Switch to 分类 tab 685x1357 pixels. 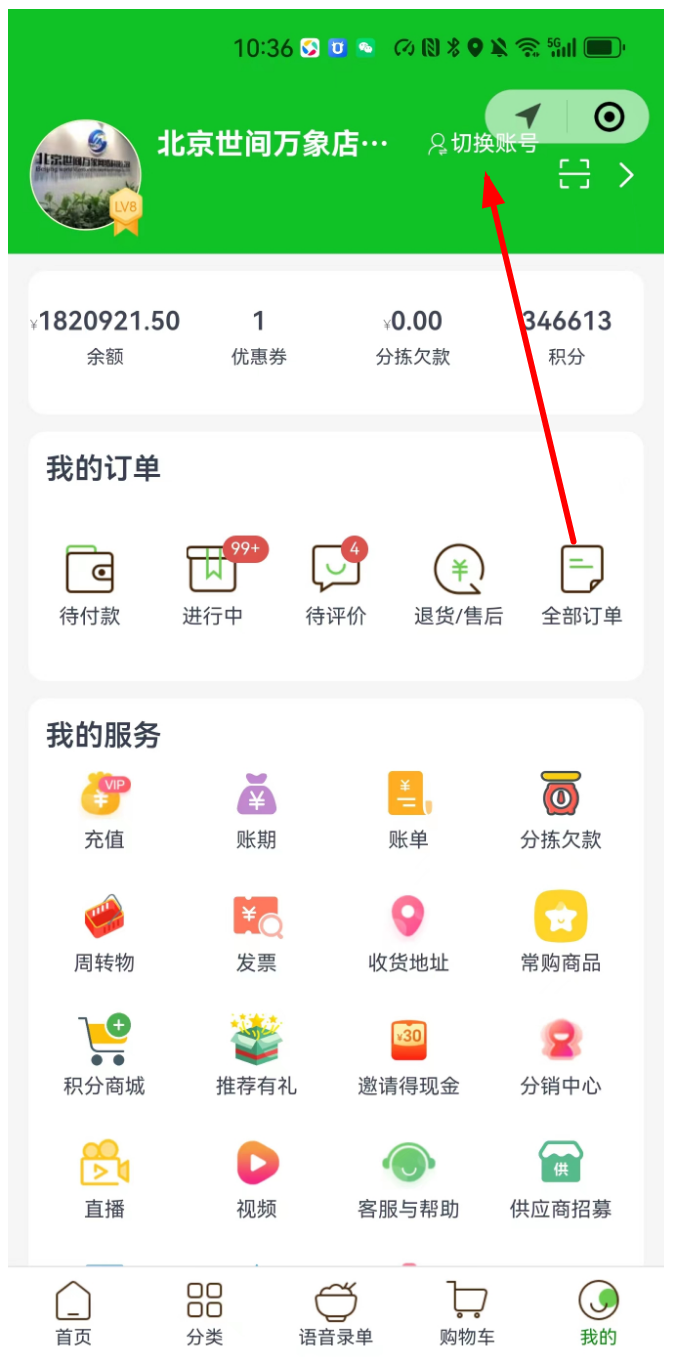[204, 1313]
